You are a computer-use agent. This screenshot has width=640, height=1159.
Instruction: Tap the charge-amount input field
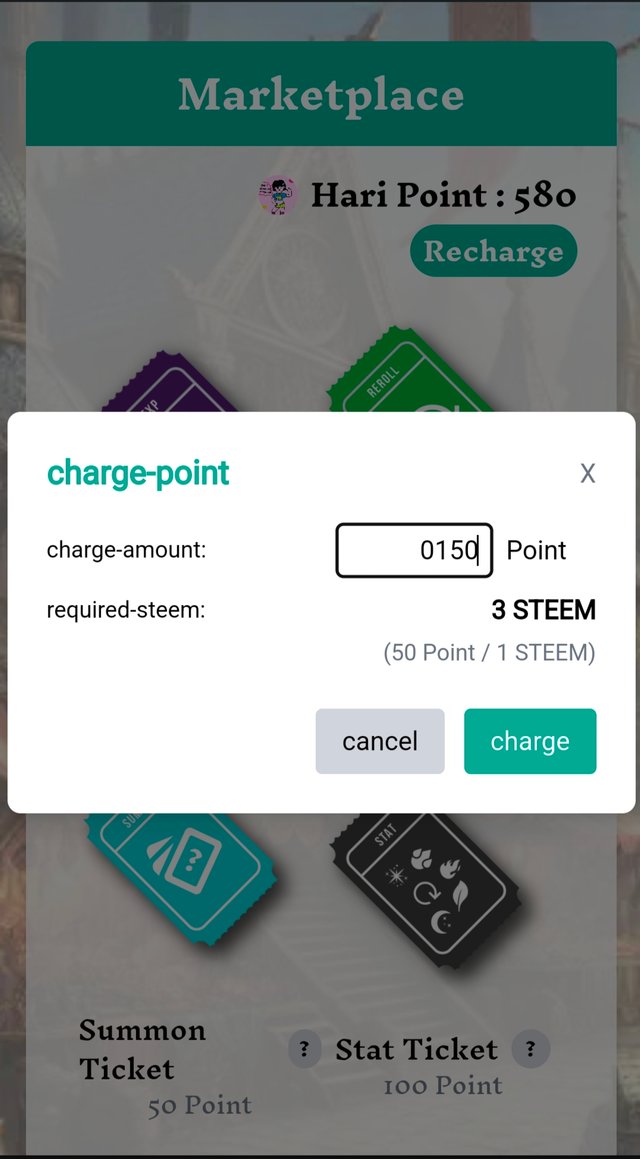pos(414,550)
